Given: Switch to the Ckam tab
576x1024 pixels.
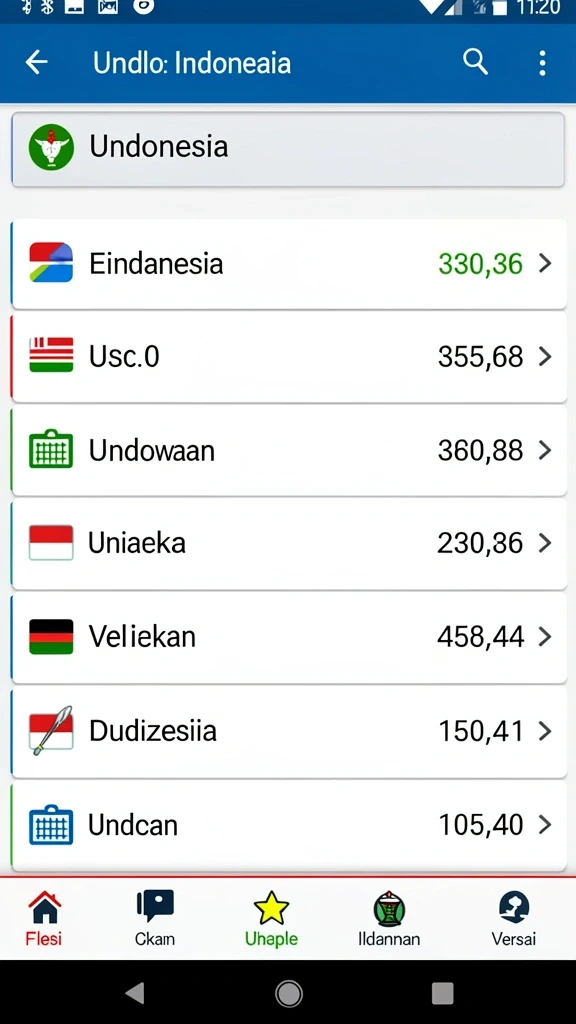Looking at the screenshot, I should tap(155, 919).
